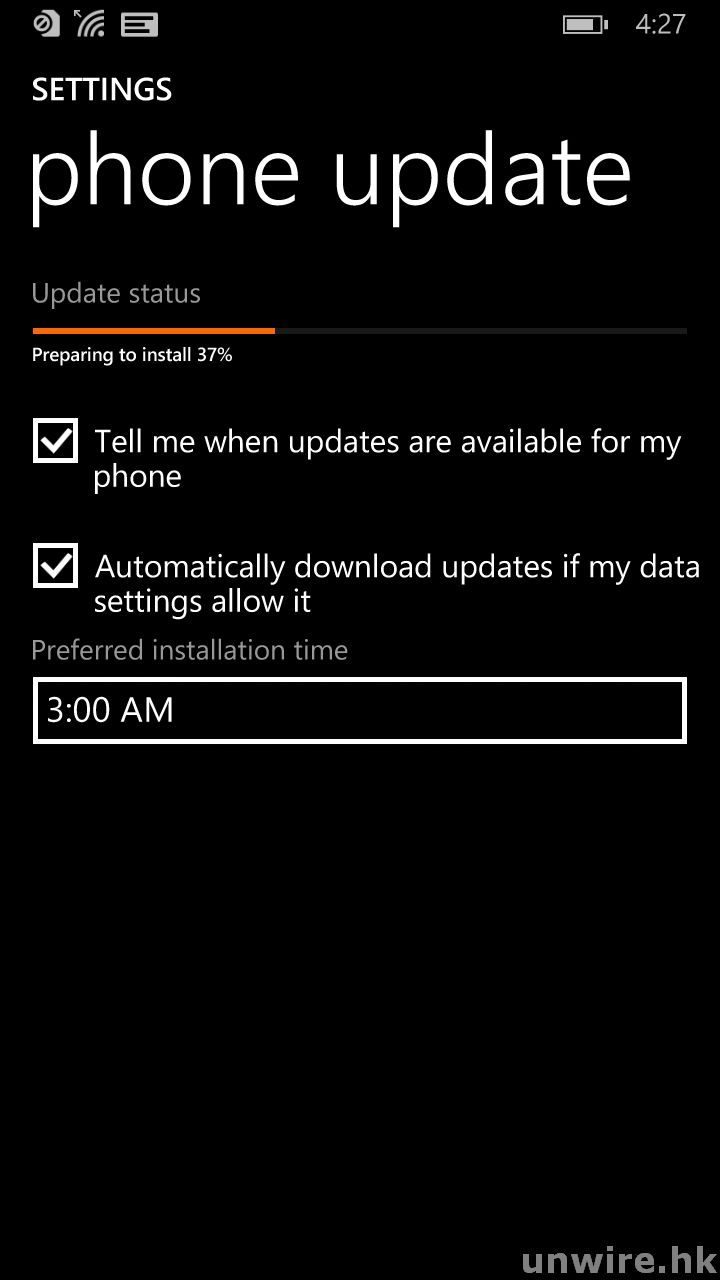Open the preferred installation time picker

[360, 710]
